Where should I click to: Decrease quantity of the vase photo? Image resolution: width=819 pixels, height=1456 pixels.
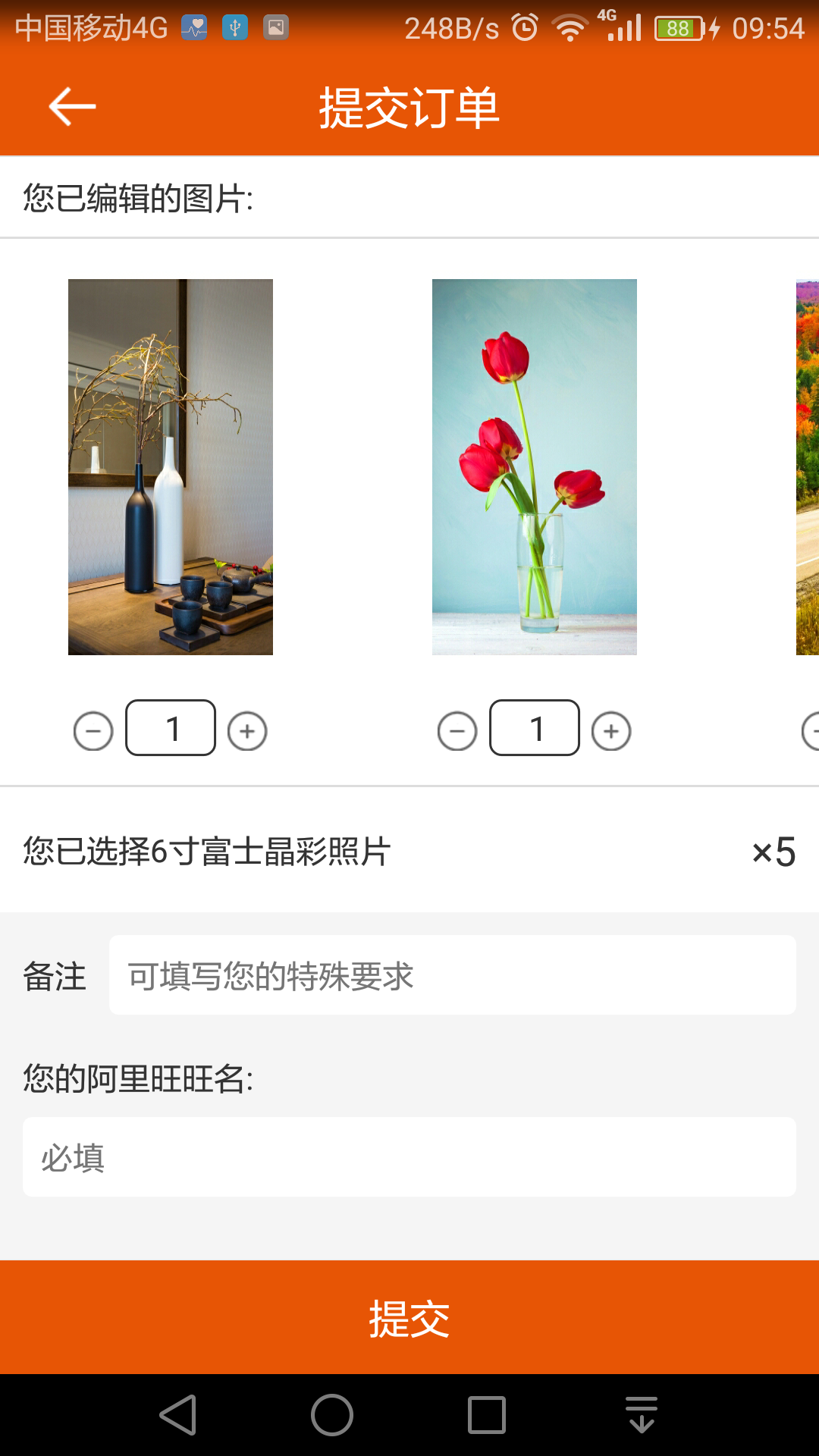point(93,731)
